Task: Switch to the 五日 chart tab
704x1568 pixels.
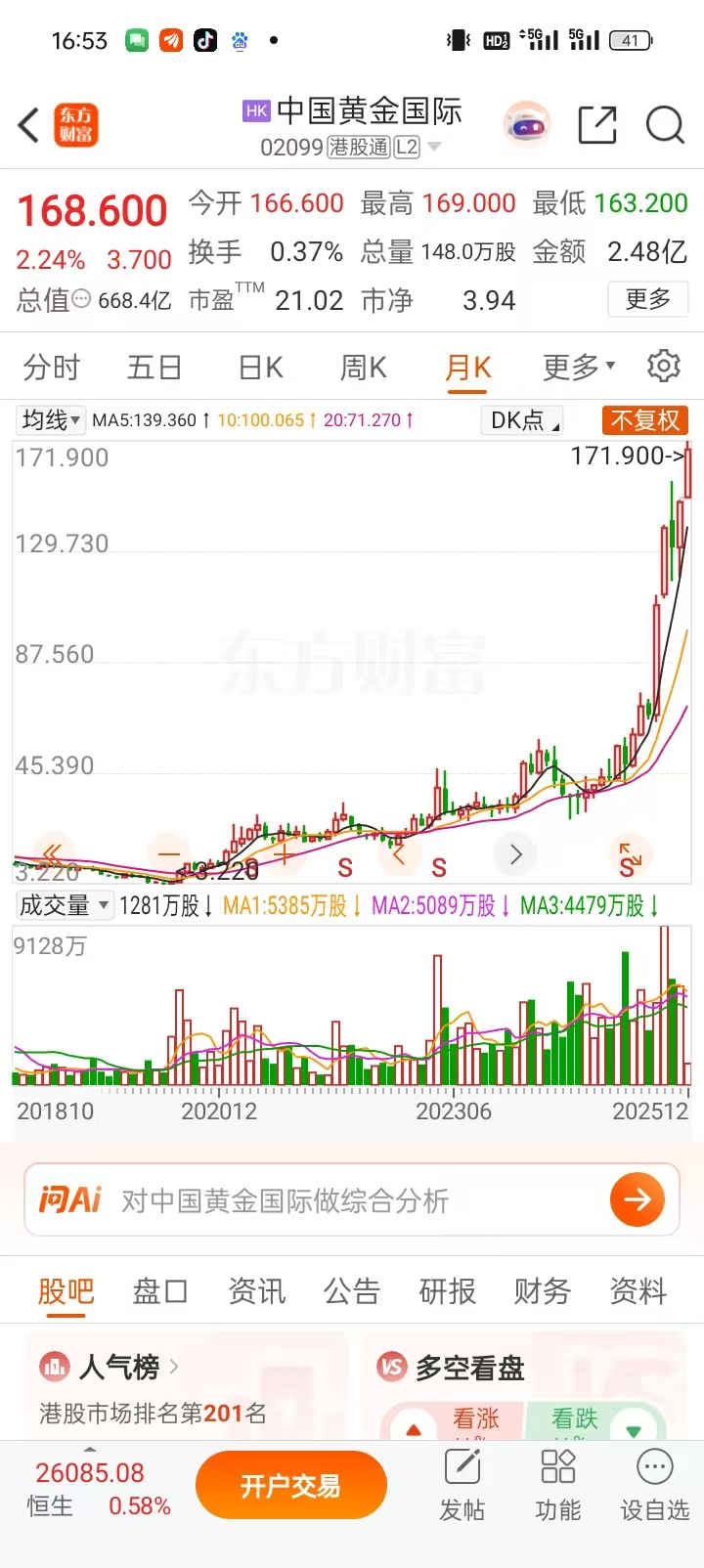Action: (x=154, y=368)
